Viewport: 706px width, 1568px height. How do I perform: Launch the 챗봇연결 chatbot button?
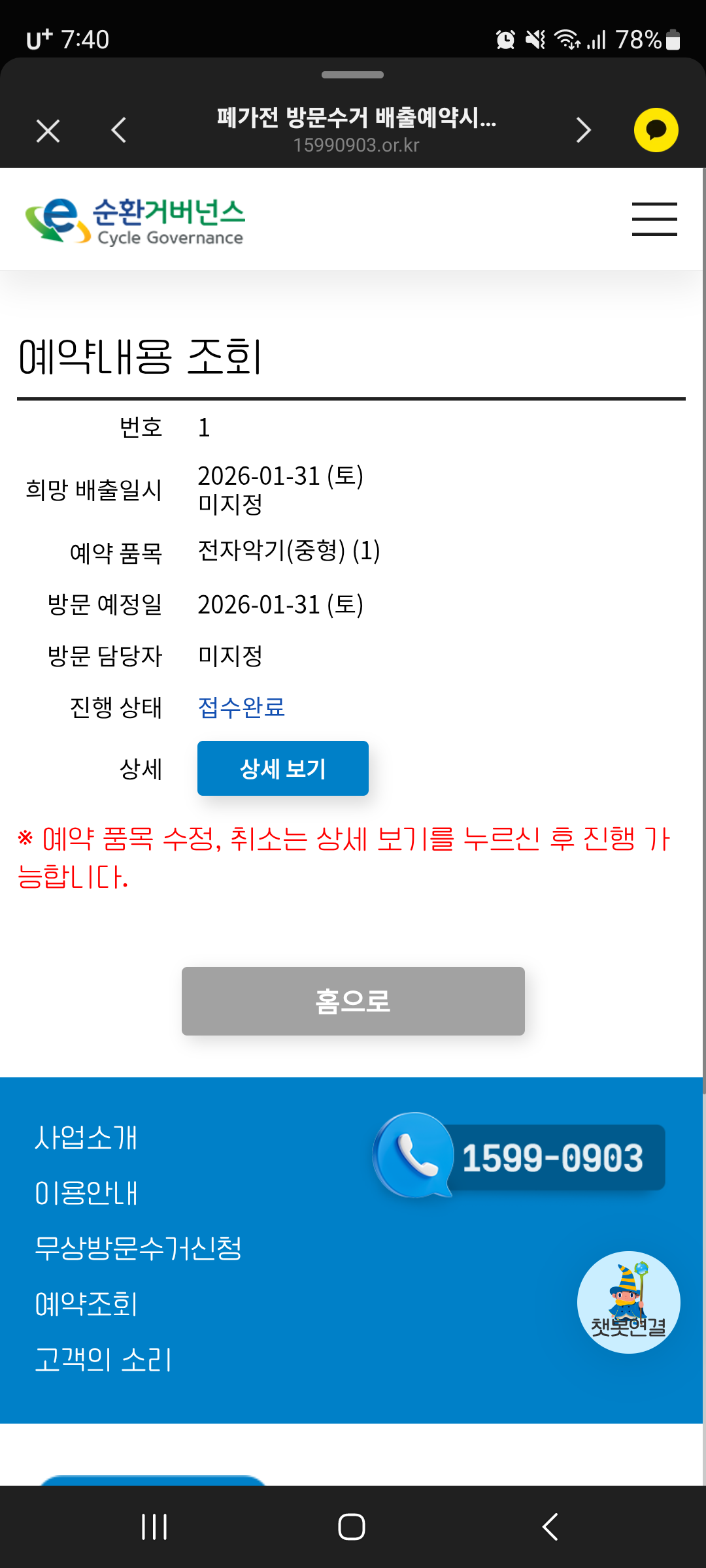tap(628, 1302)
